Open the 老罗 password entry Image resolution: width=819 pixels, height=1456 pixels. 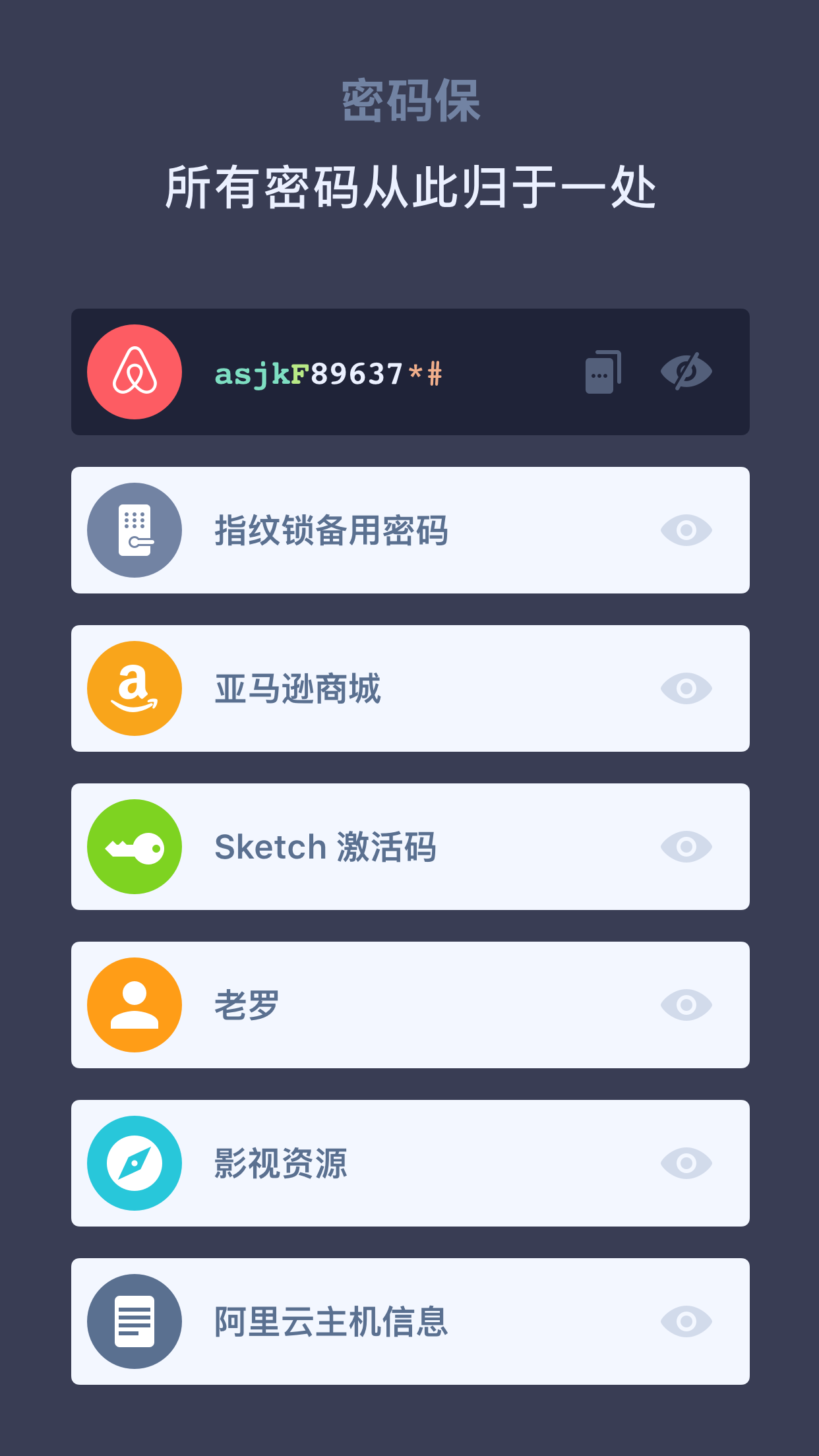click(369, 1004)
